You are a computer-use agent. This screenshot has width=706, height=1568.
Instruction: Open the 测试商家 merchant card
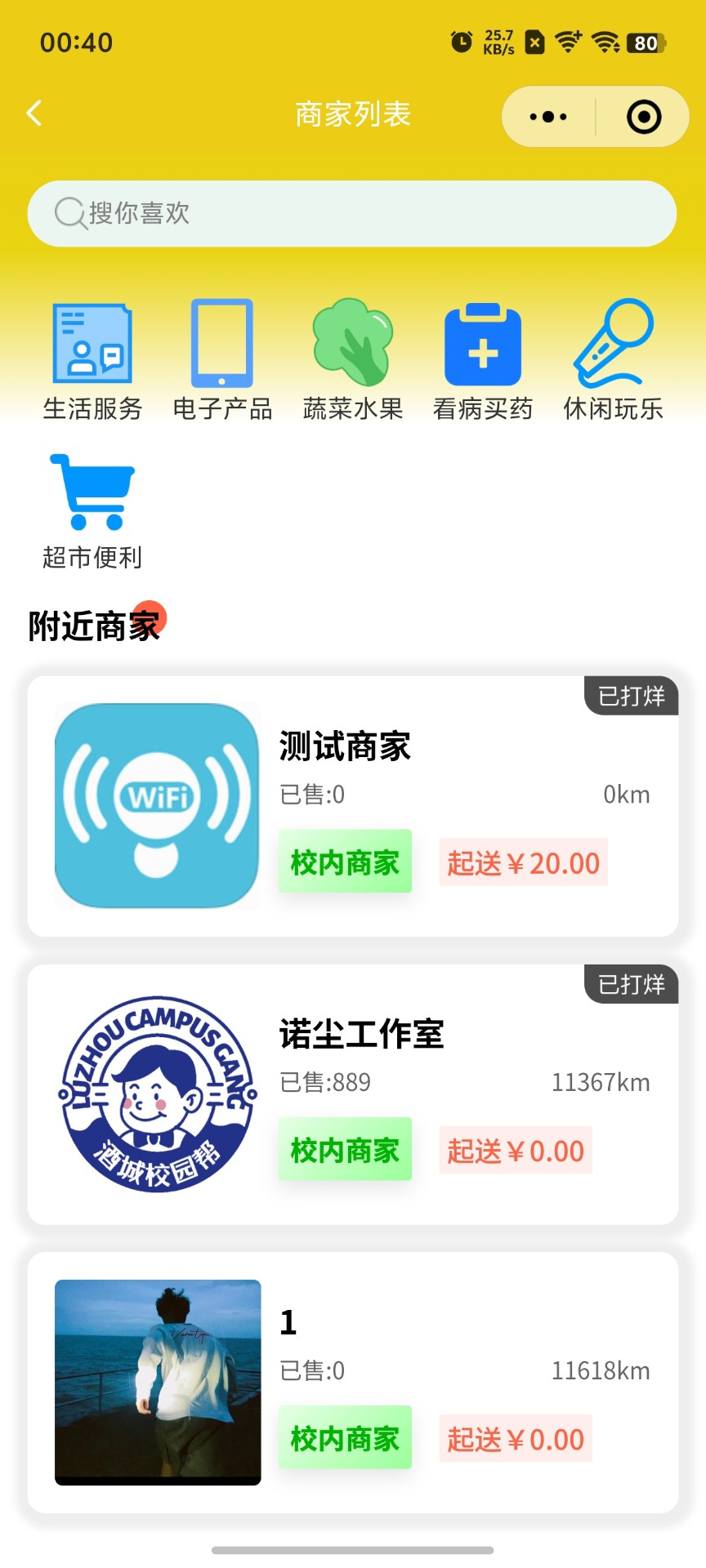pos(352,805)
